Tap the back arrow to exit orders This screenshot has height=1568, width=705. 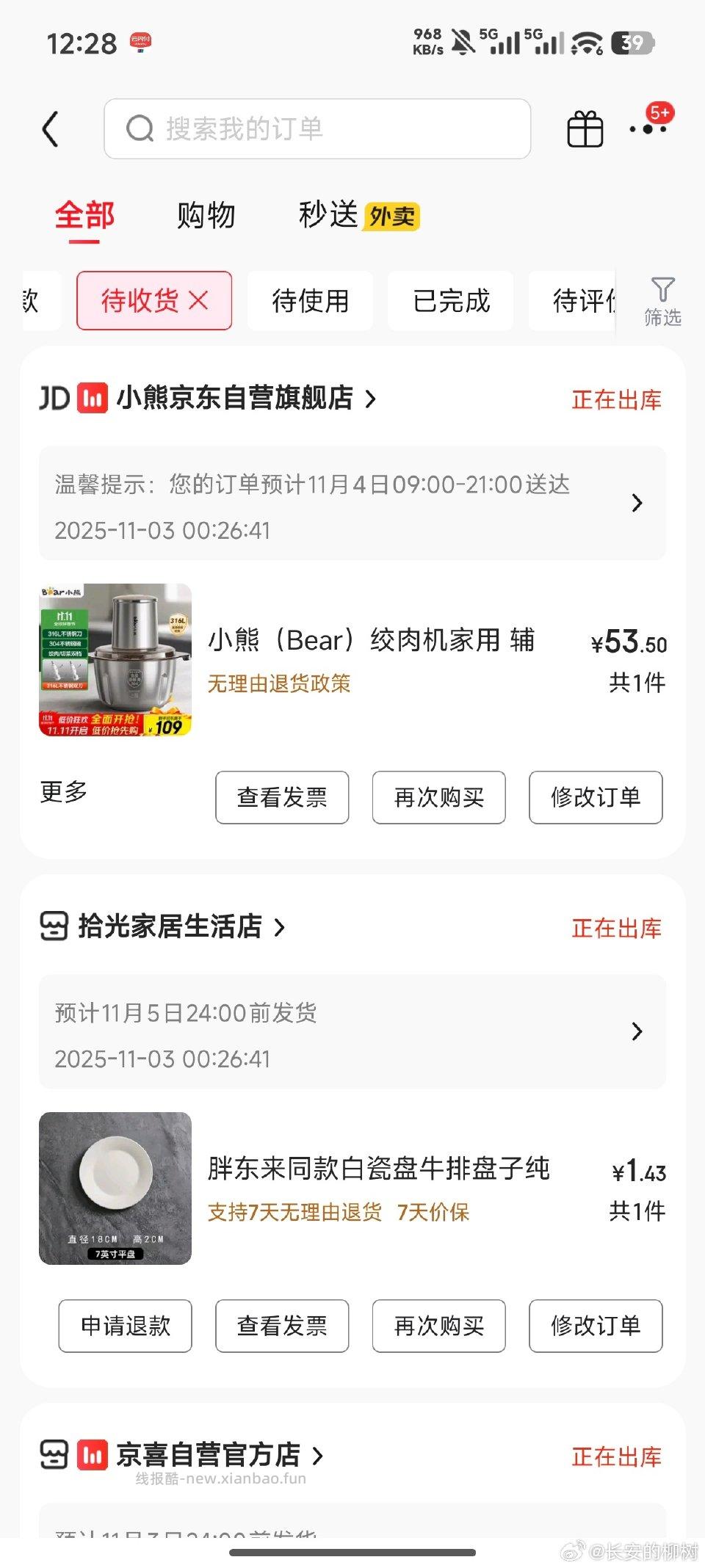coord(50,128)
